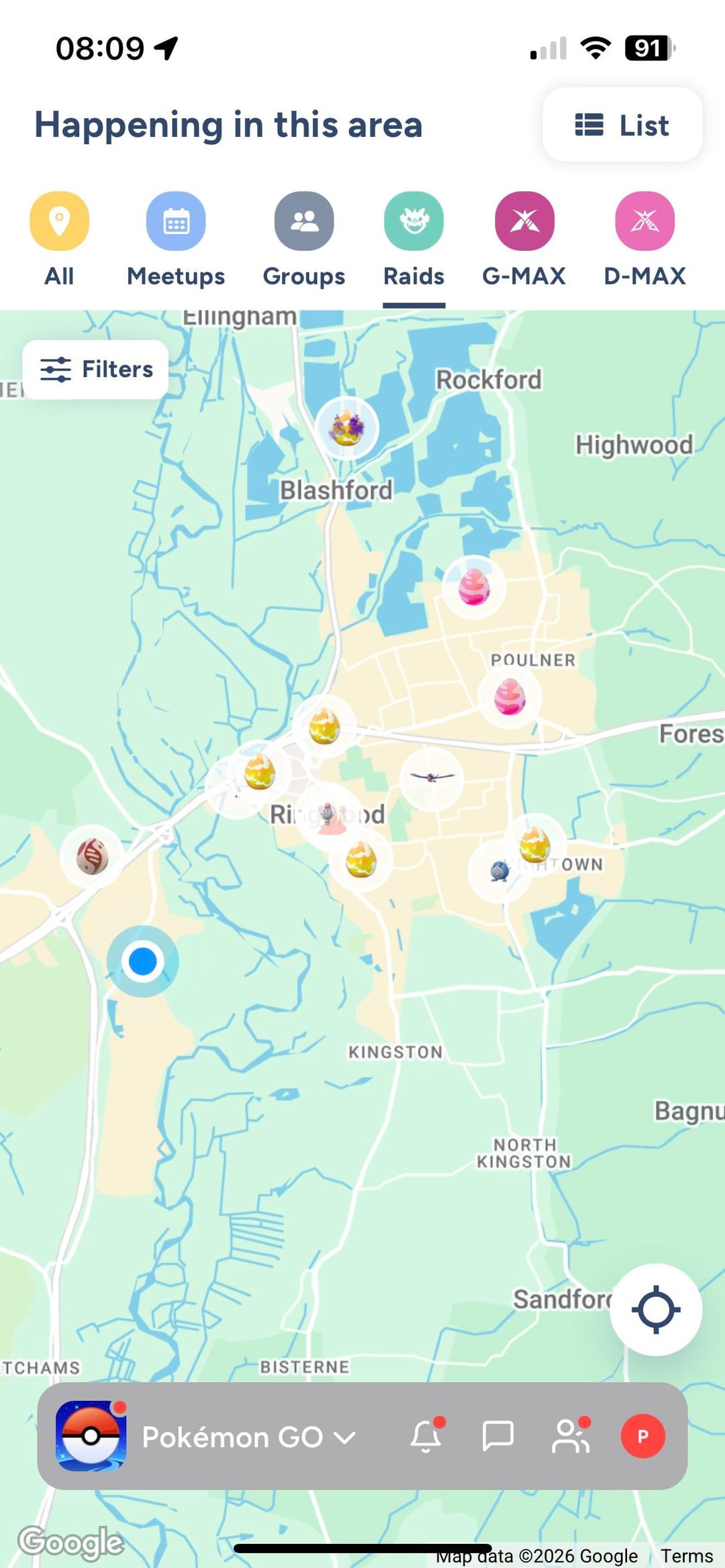Open the map Filters
This screenshot has height=1568, width=725.
[x=96, y=370]
